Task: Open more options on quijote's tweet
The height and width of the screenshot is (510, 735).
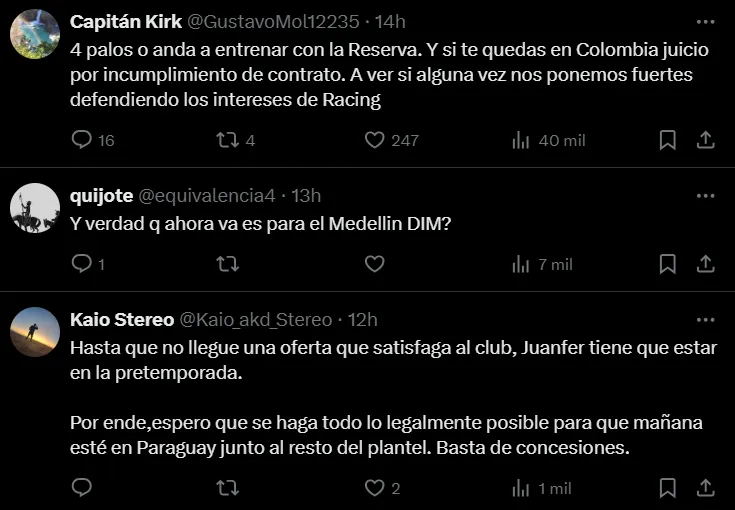Action: (x=705, y=195)
